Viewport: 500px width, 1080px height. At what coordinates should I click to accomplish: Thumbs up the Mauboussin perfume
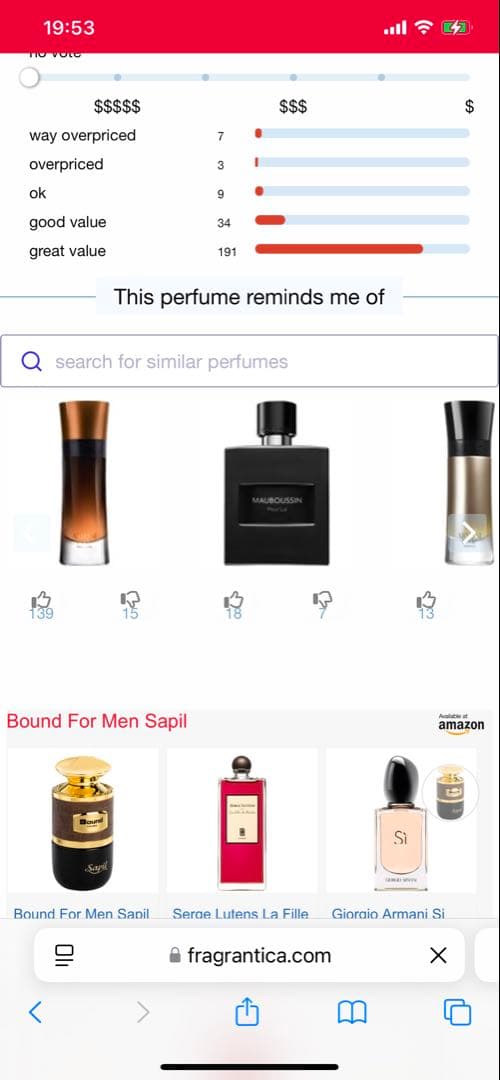(234, 604)
